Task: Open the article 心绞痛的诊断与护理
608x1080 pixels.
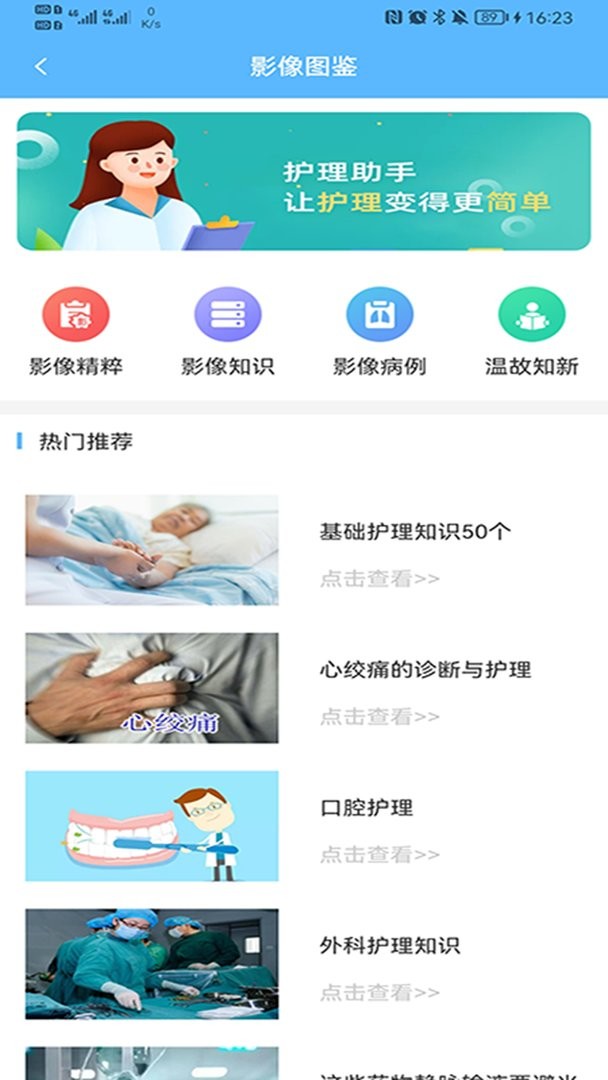Action: (425, 670)
